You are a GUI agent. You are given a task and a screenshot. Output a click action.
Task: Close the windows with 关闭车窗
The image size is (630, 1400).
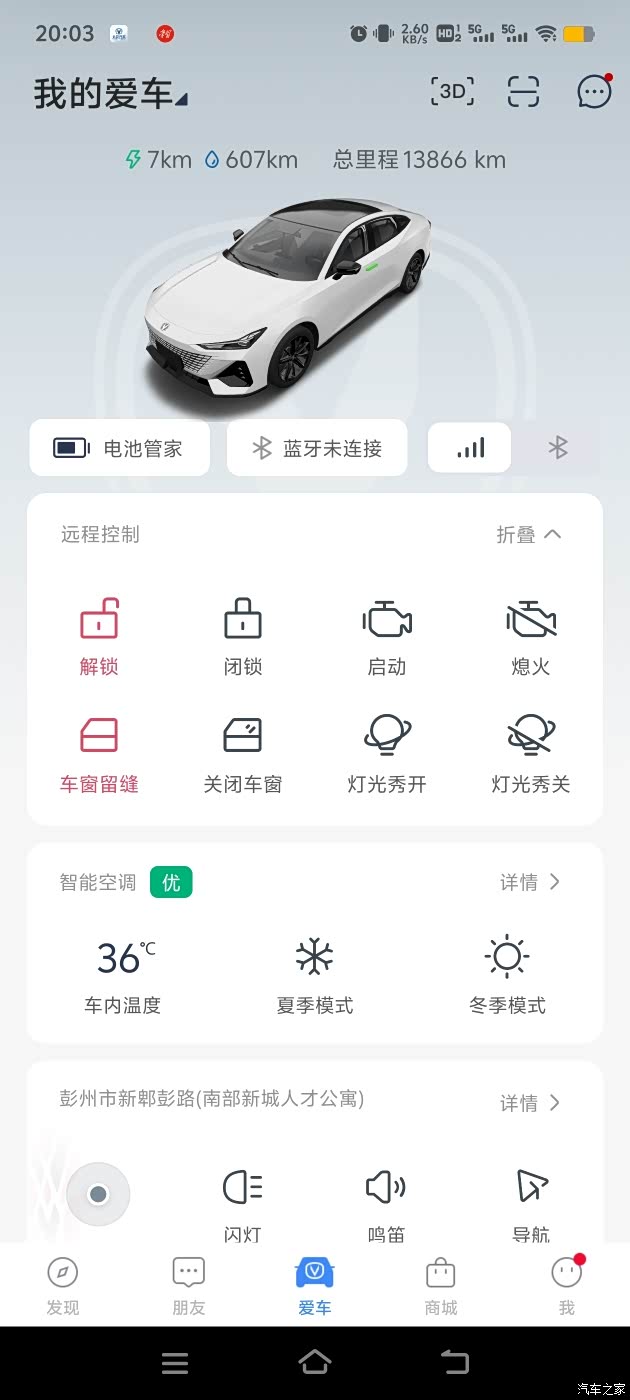tap(243, 754)
